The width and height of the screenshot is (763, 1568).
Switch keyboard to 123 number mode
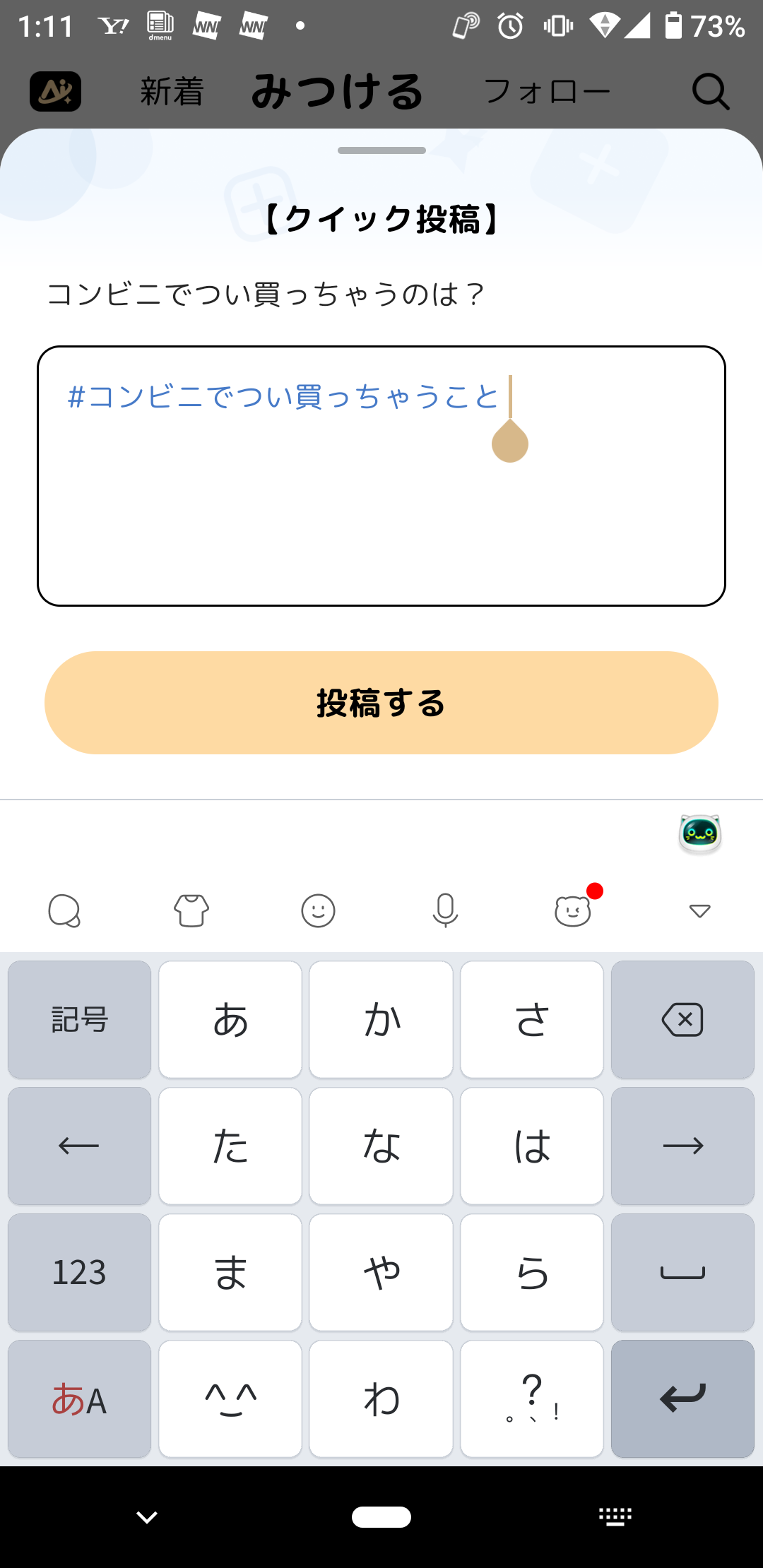coord(79,1273)
